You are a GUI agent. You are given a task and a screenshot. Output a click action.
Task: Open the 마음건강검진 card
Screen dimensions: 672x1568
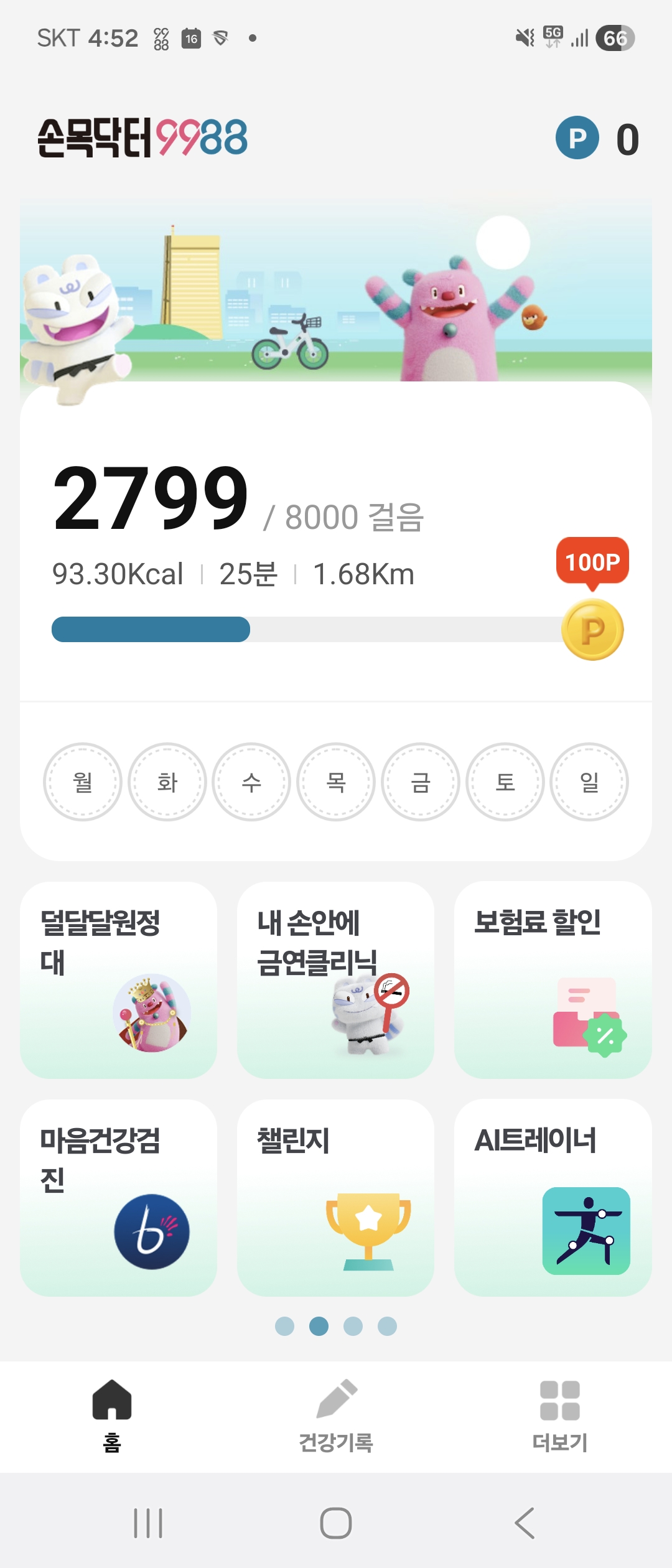pyautogui.click(x=118, y=1197)
